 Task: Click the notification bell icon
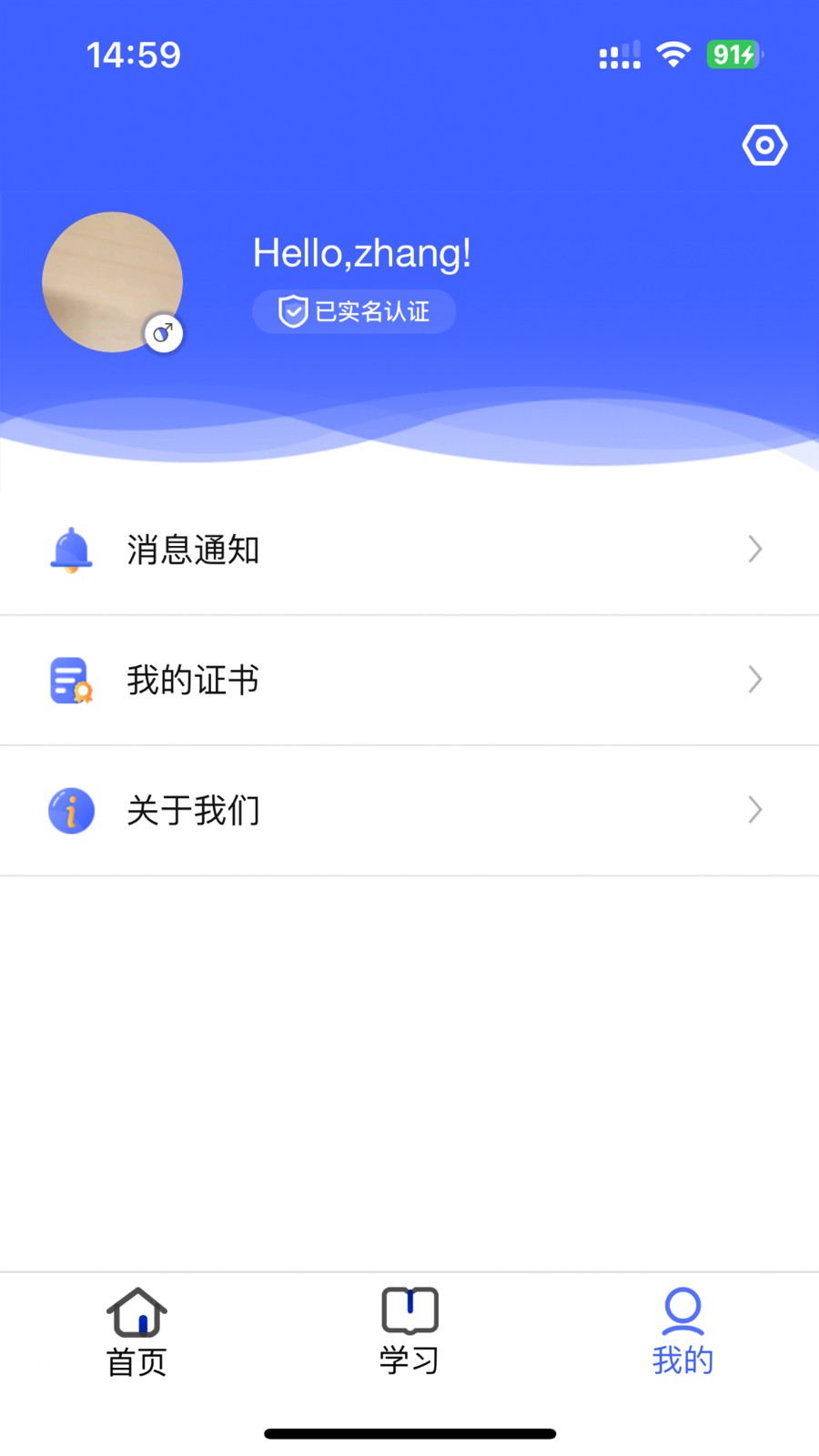71,549
